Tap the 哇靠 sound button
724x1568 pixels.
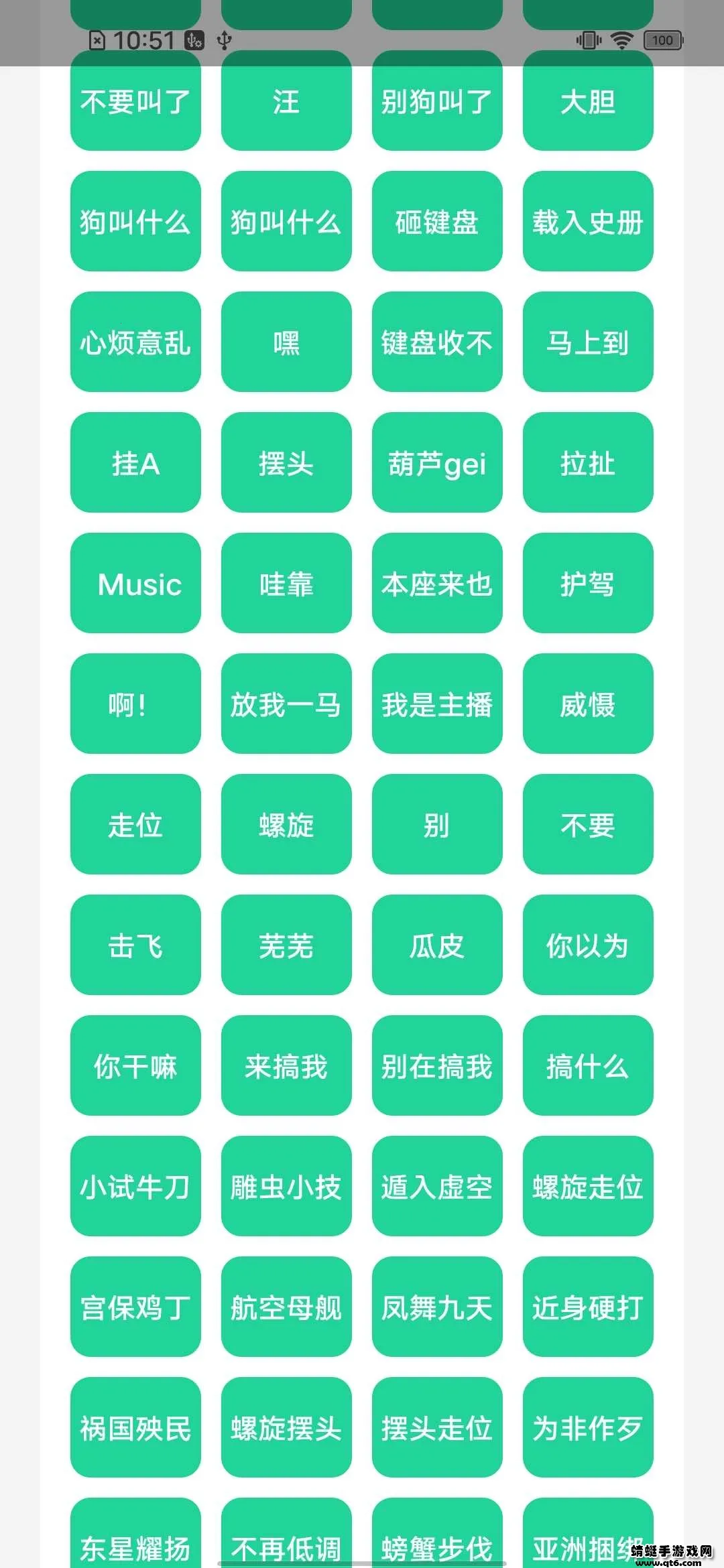pos(286,584)
